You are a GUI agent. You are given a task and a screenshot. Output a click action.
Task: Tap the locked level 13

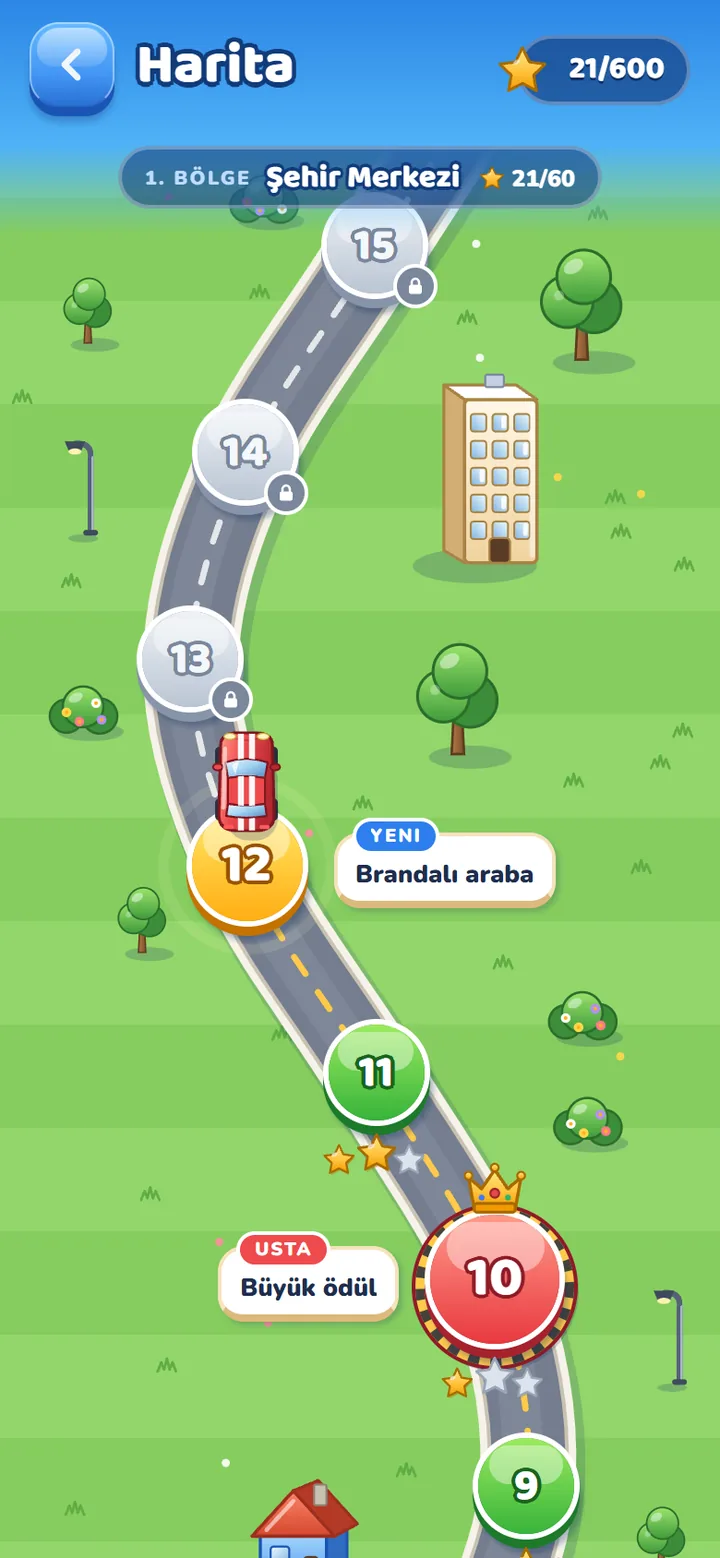tap(191, 659)
